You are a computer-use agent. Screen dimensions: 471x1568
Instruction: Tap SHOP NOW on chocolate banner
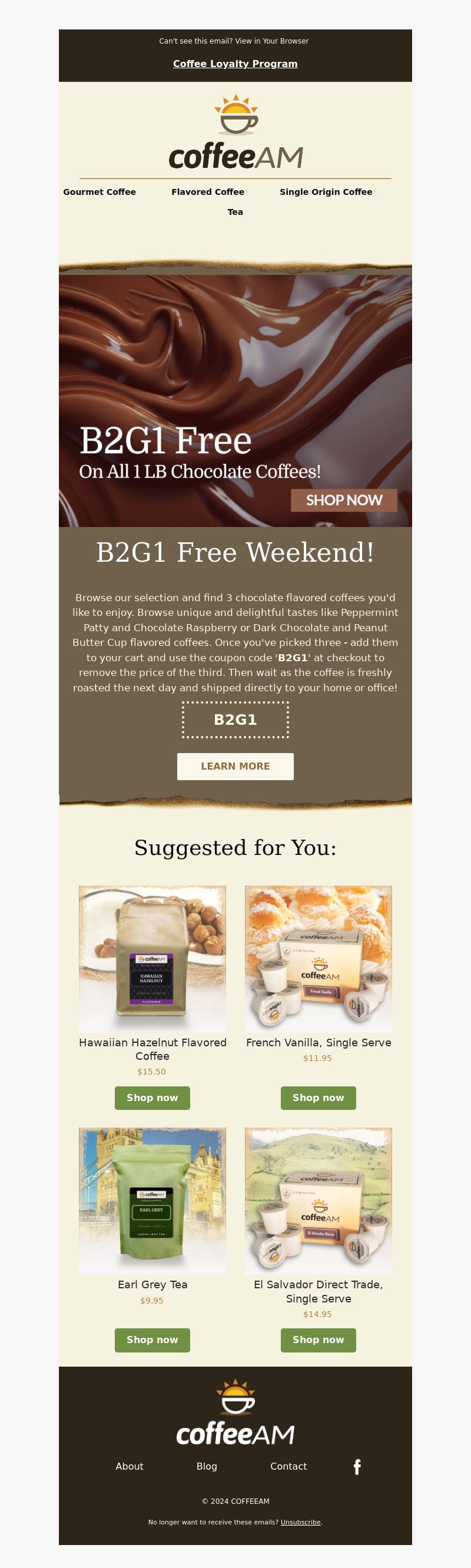pos(343,500)
